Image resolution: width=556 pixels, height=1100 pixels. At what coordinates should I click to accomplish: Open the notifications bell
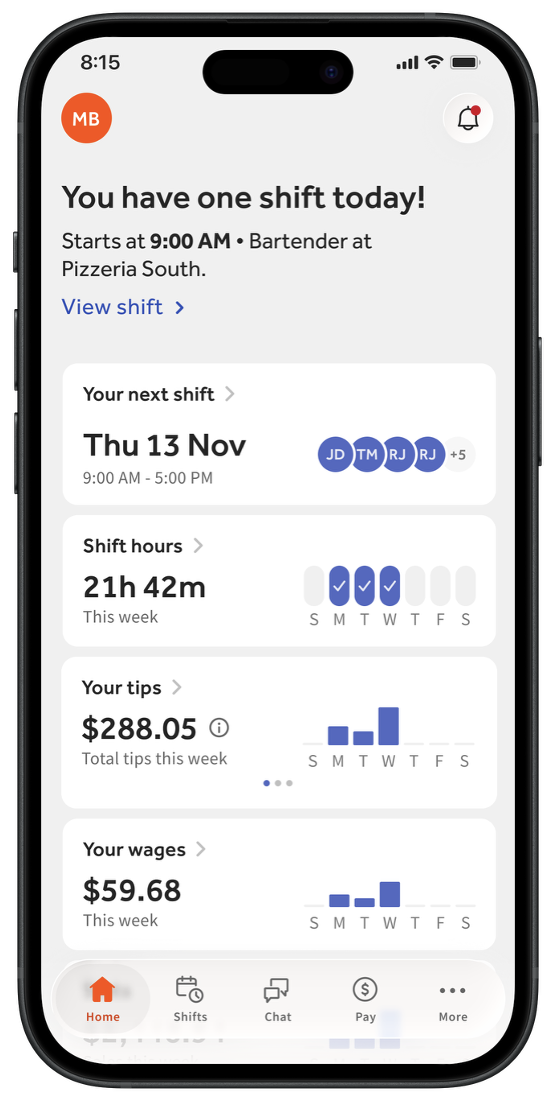(x=468, y=118)
